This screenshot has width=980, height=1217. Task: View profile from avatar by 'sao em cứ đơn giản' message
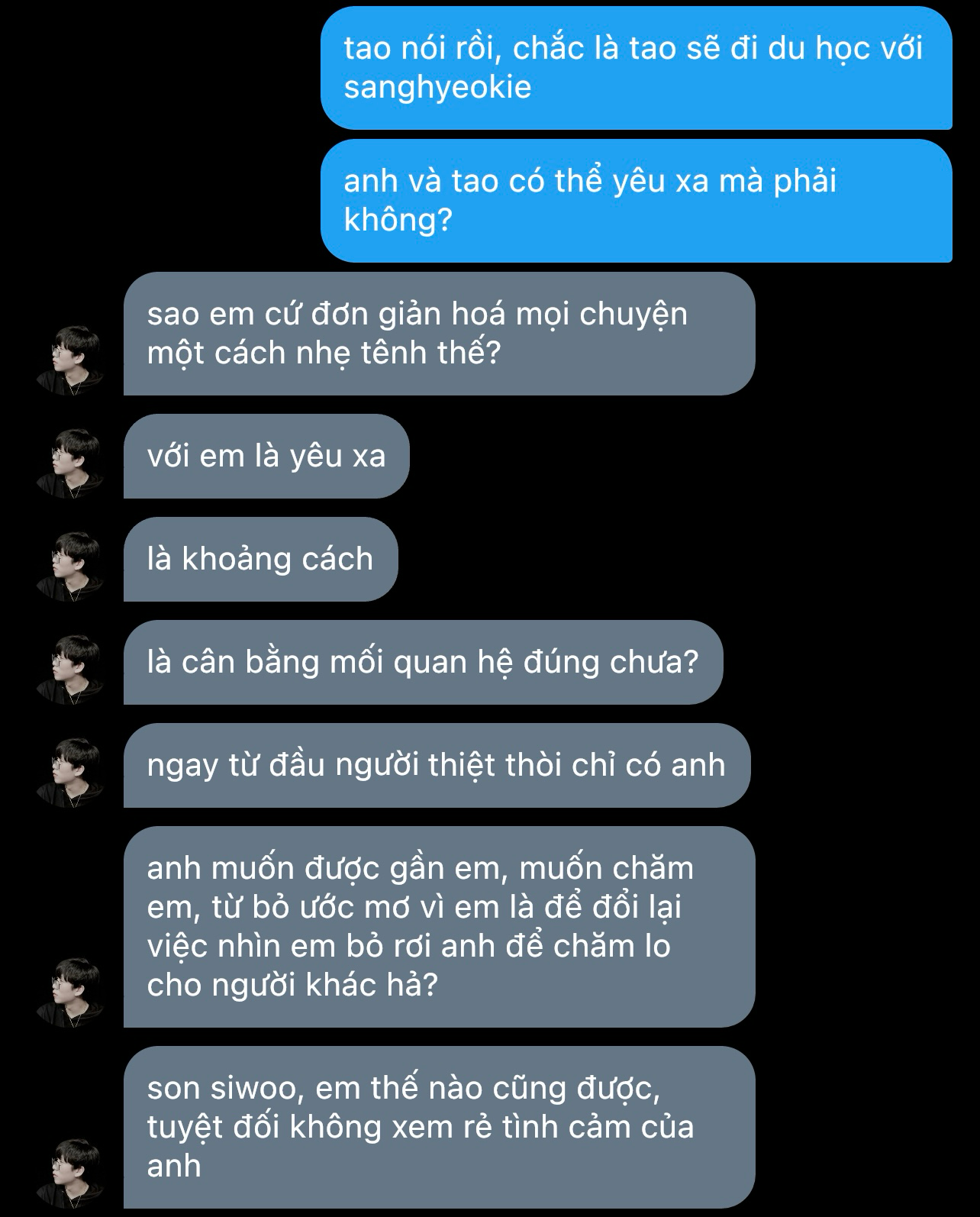click(x=70, y=360)
